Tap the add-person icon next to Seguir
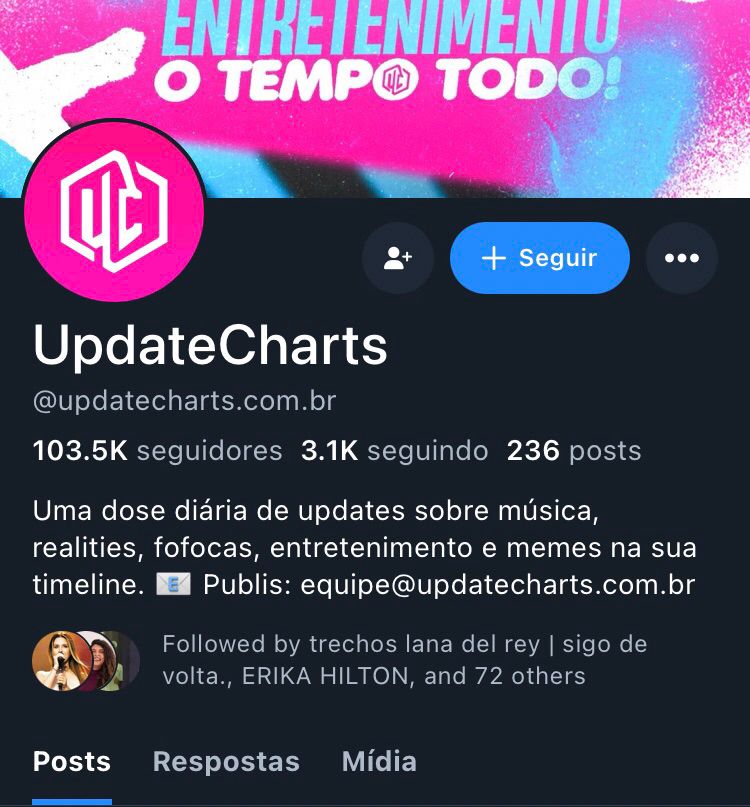750x807 pixels. (x=398, y=258)
